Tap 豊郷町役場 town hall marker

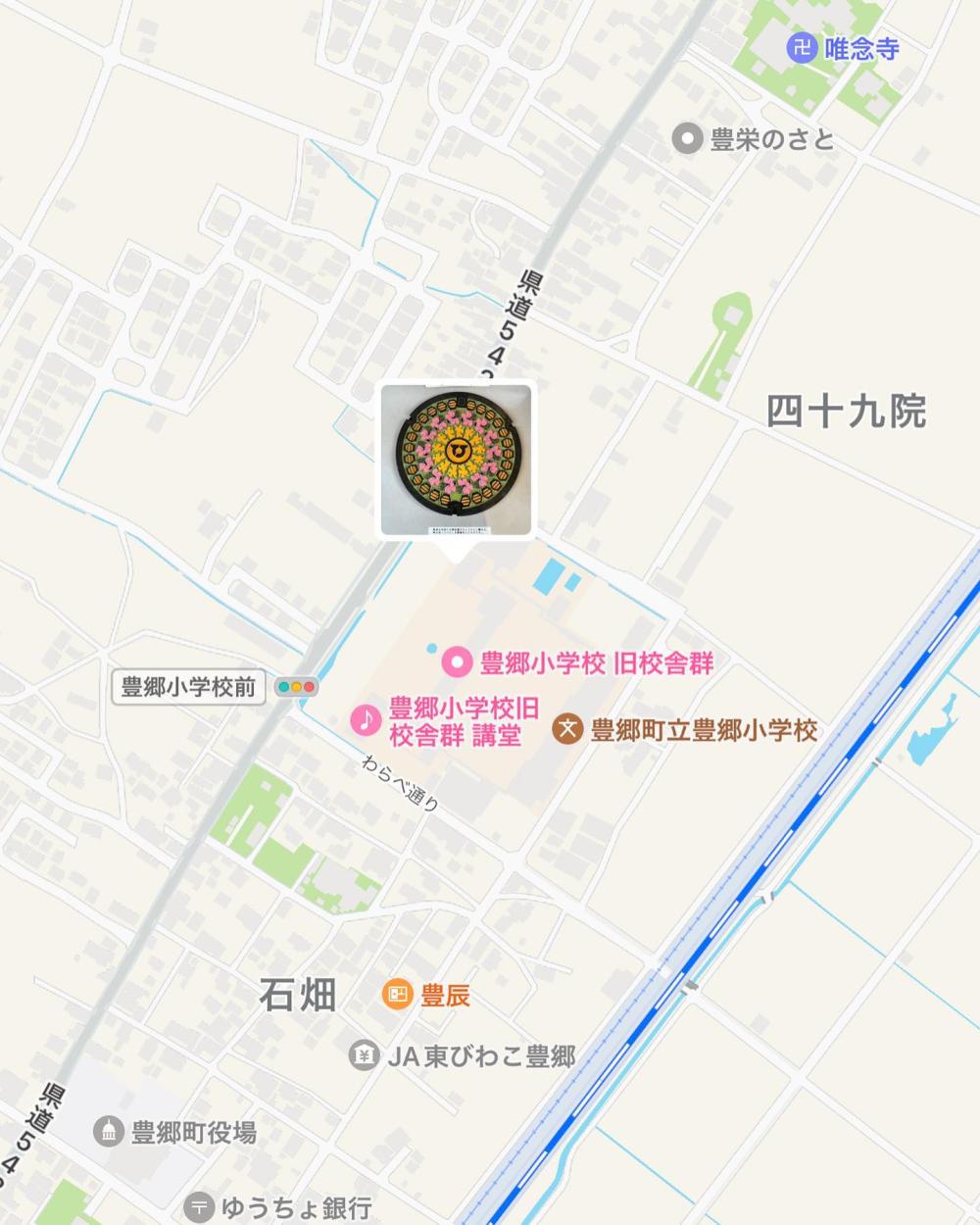[x=109, y=1132]
